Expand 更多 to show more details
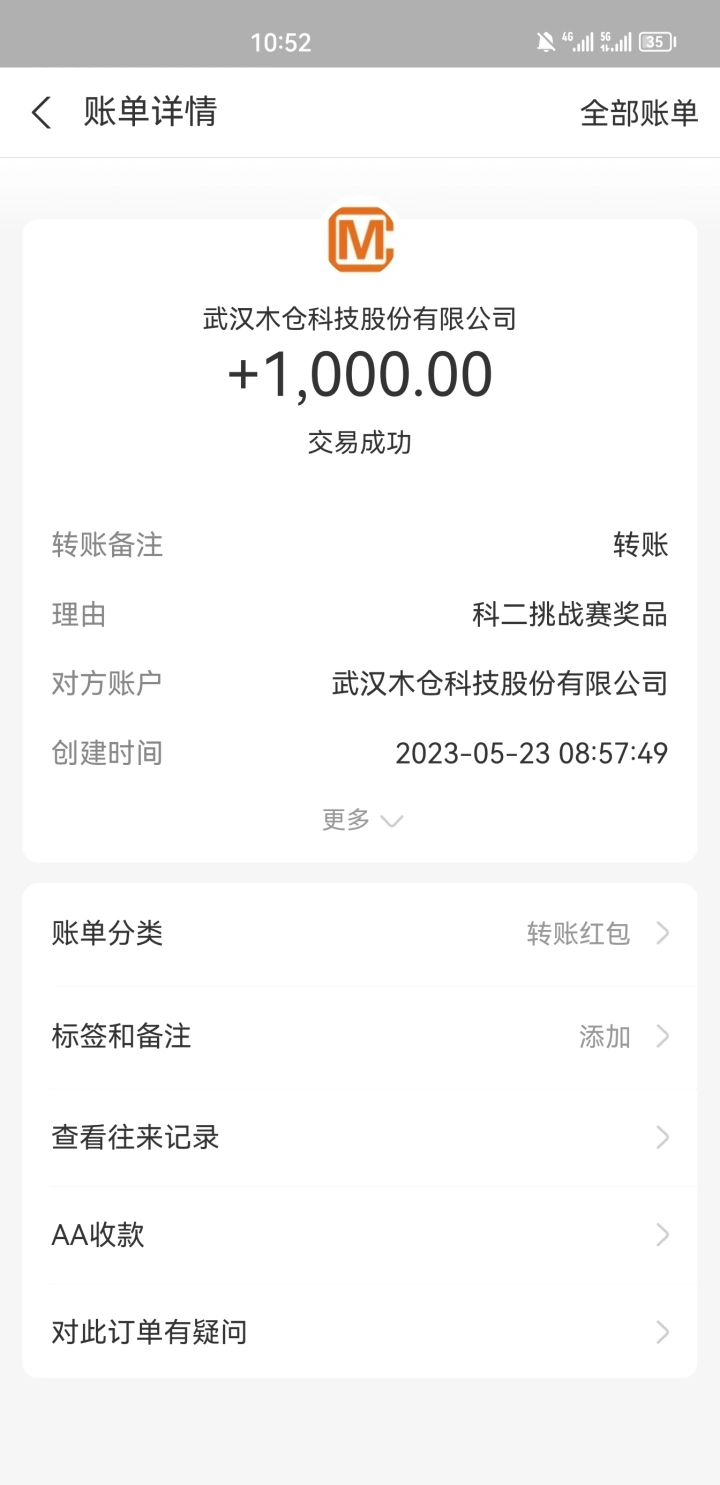The image size is (720, 1485). point(361,820)
